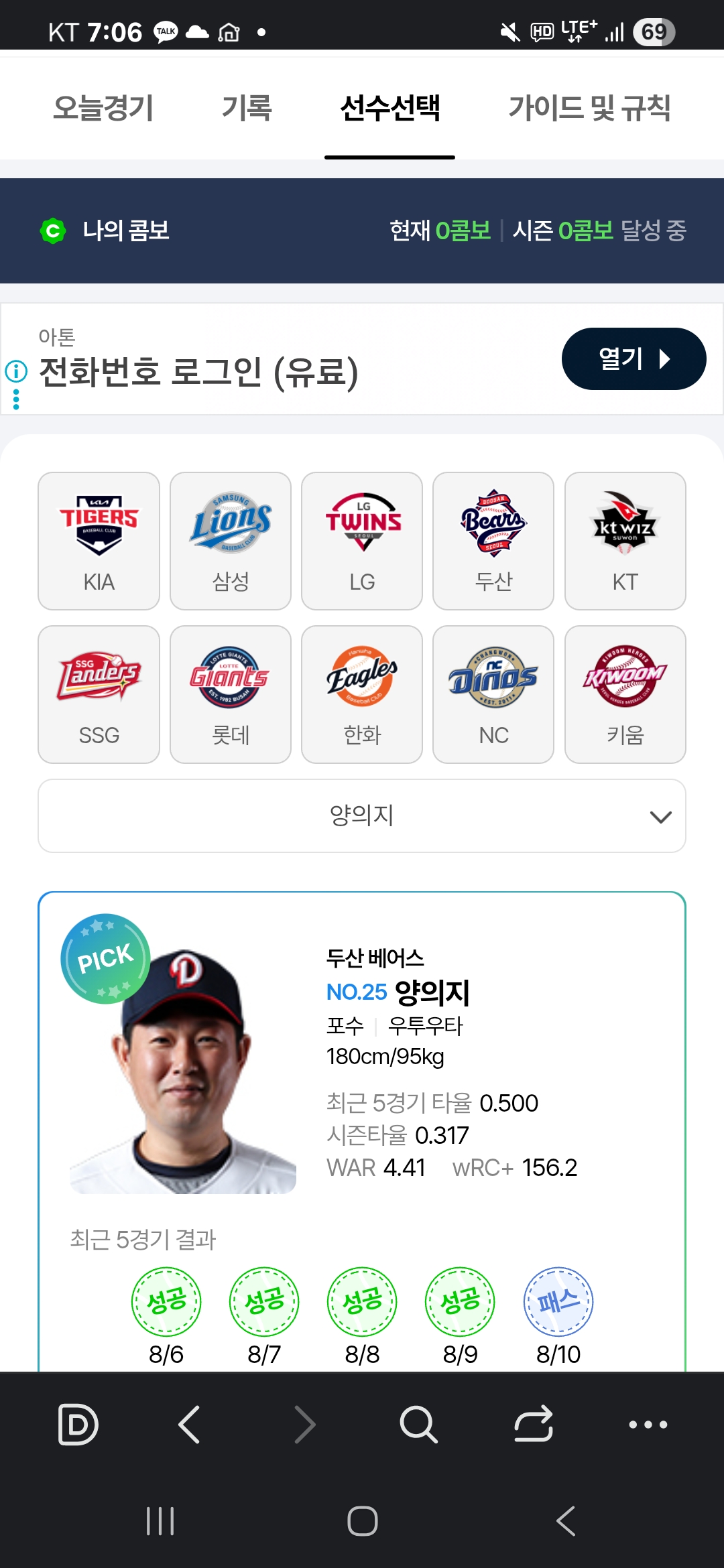724x1568 pixels.
Task: Choose the KT Wiz team
Action: (x=625, y=541)
